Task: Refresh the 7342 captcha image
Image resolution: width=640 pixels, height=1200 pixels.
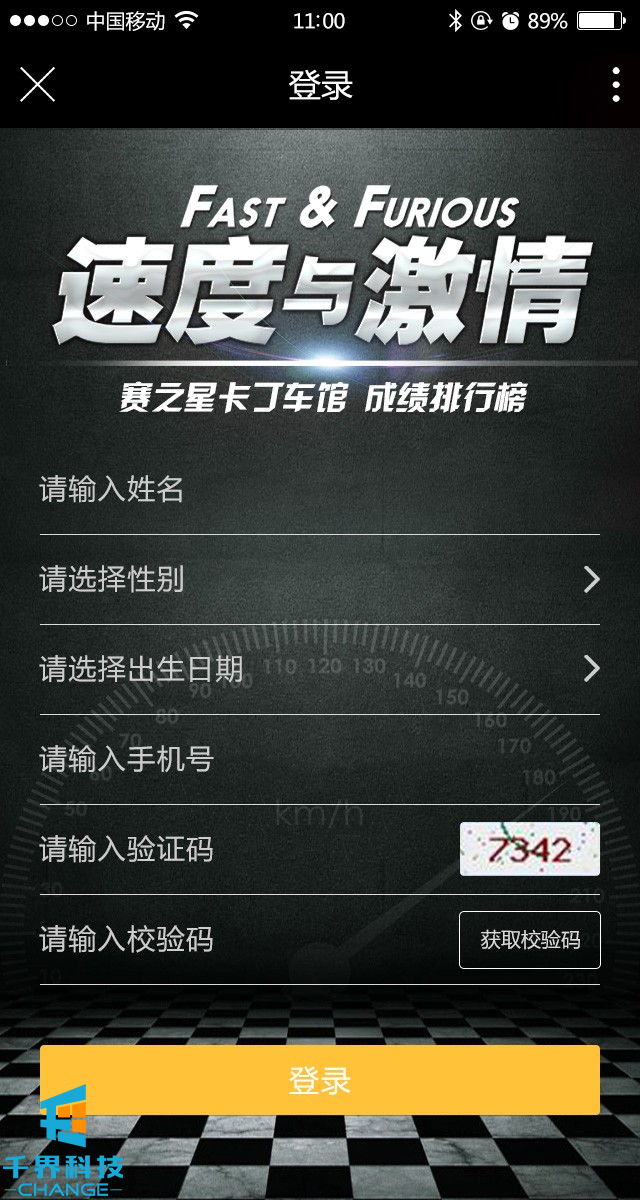Action: coord(529,849)
